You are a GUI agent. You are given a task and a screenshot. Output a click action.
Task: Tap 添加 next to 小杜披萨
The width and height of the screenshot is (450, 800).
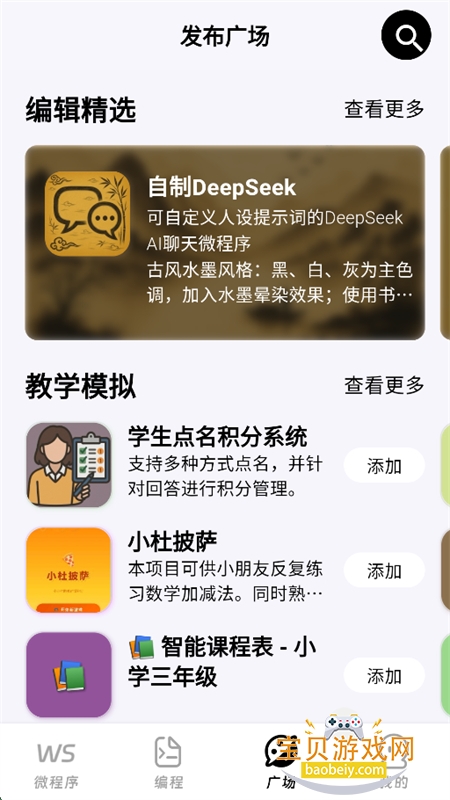pyautogui.click(x=384, y=570)
